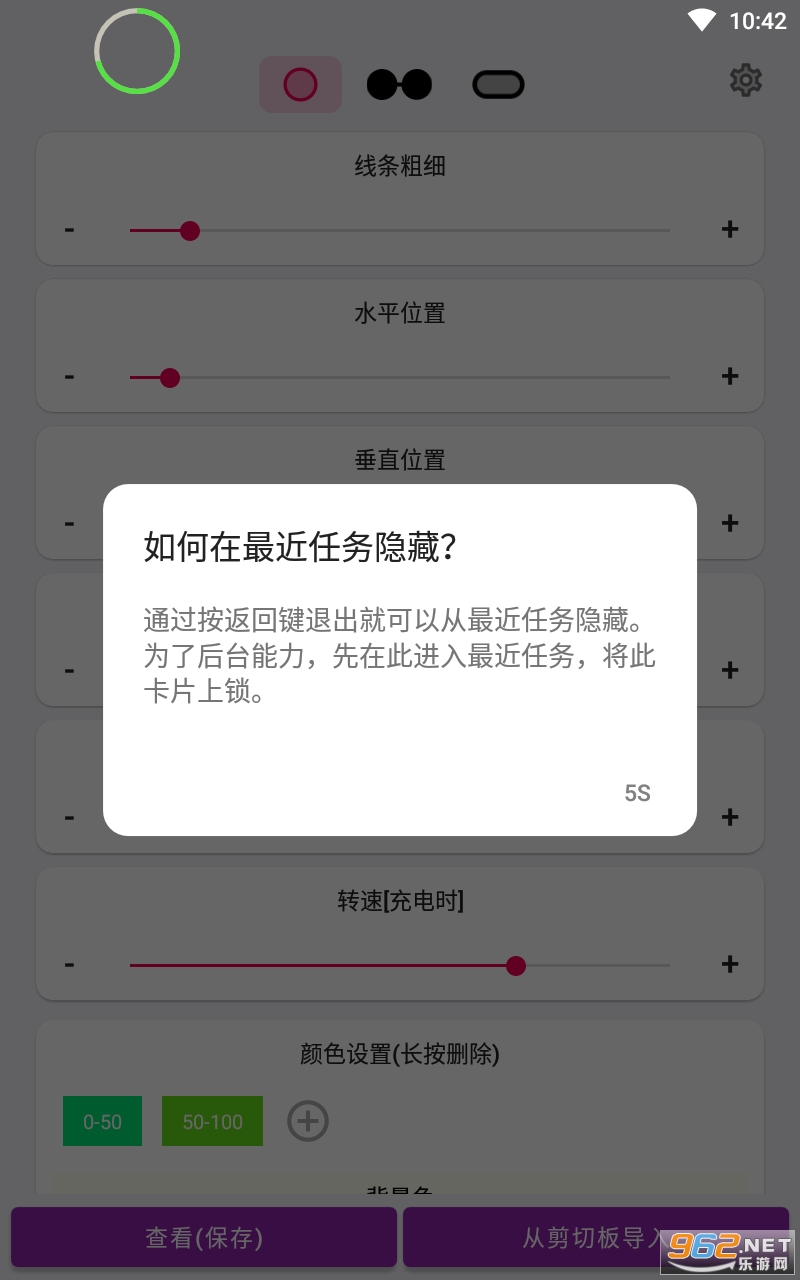The height and width of the screenshot is (1280, 800).
Task: Decrease 线条粗细 with the minus button
Action: pos(69,229)
